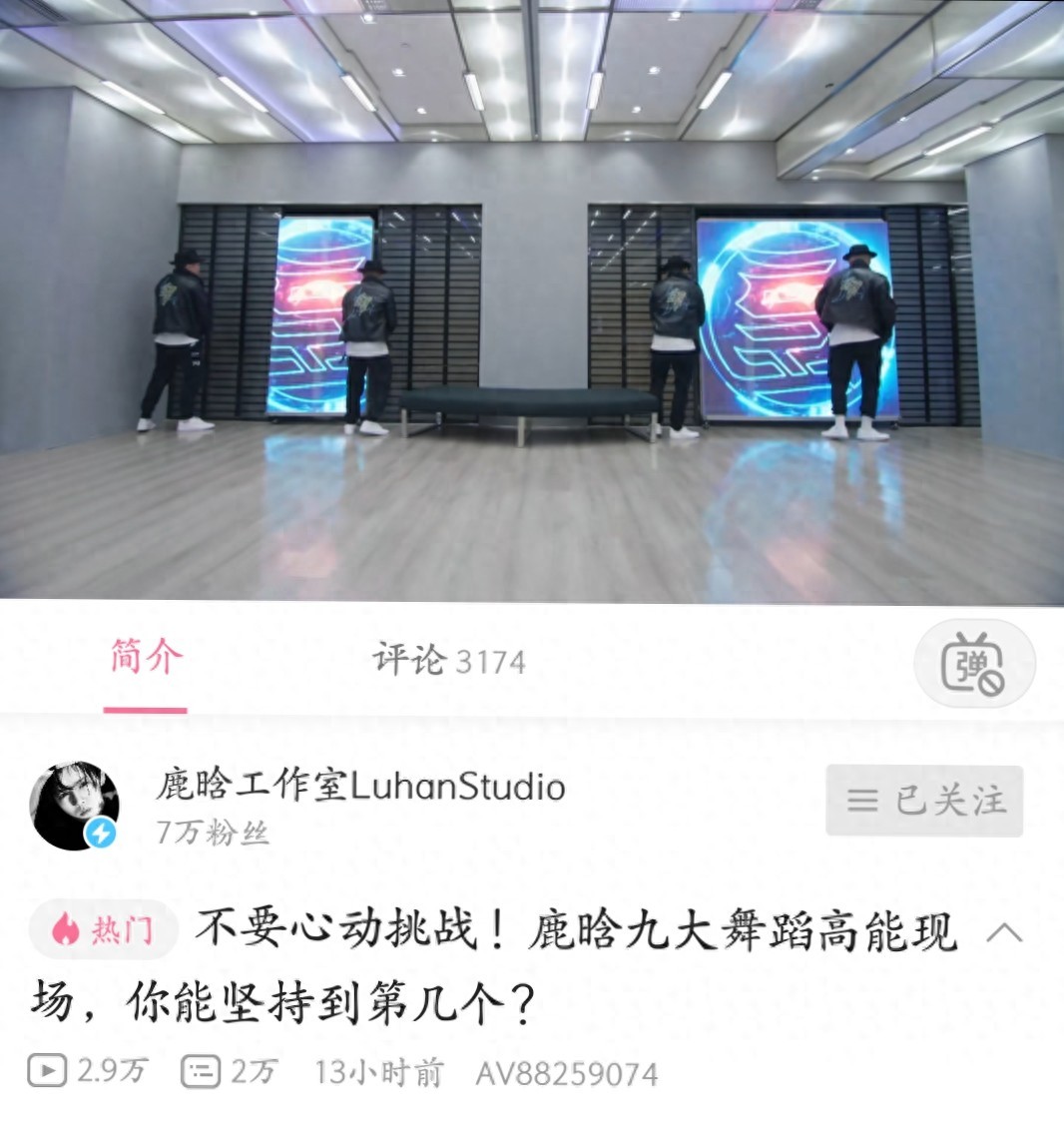Tap the dance video player

point(532,299)
